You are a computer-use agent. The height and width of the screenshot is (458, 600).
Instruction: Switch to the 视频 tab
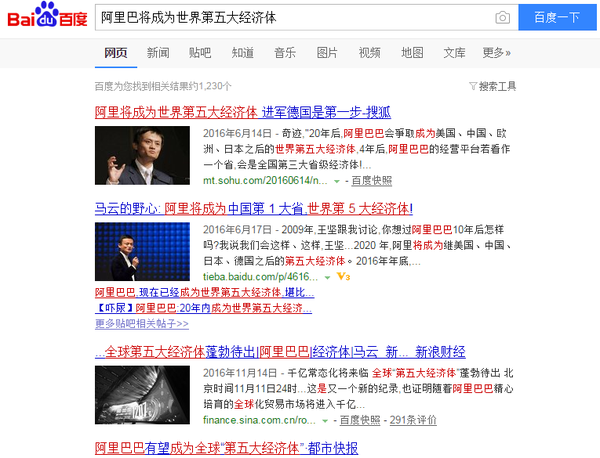coord(369,52)
